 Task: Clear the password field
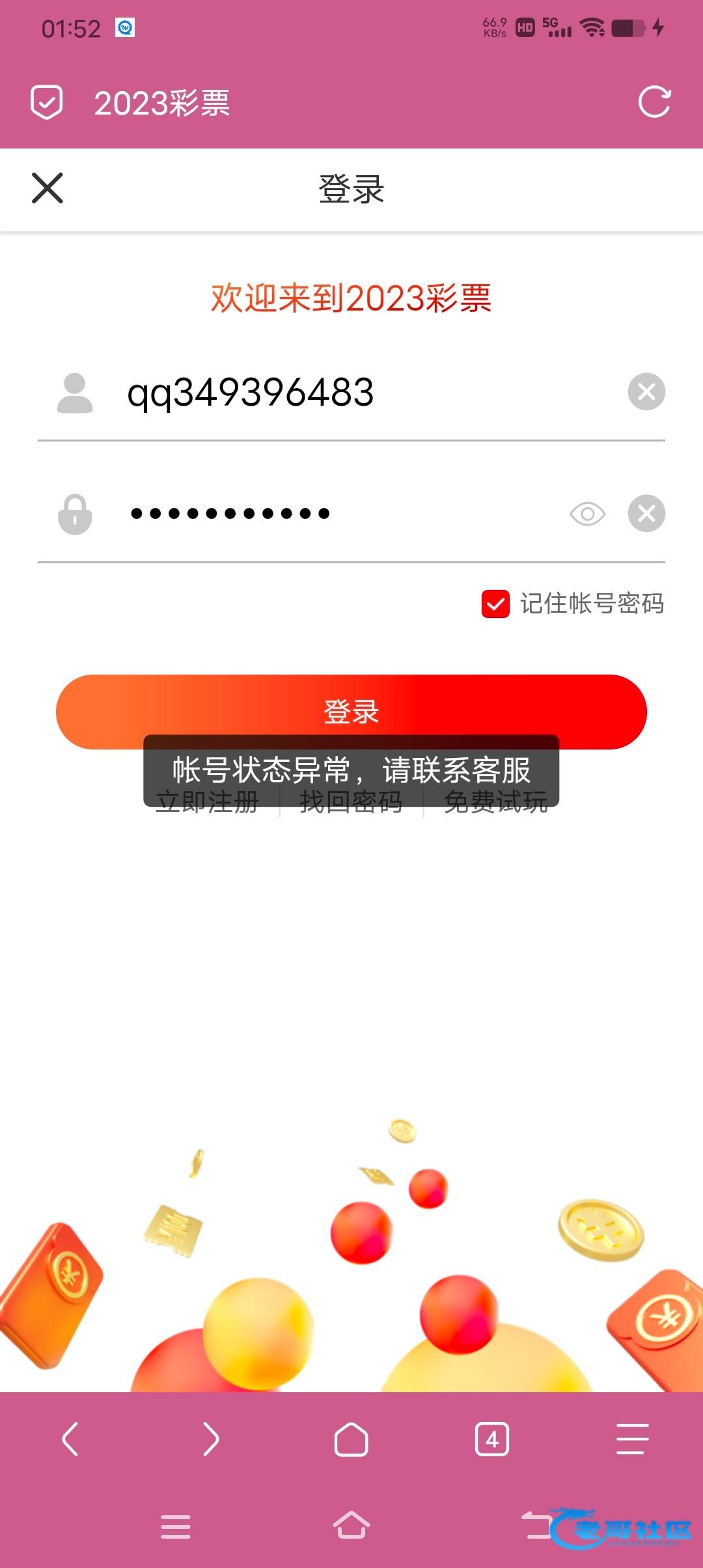tap(646, 514)
